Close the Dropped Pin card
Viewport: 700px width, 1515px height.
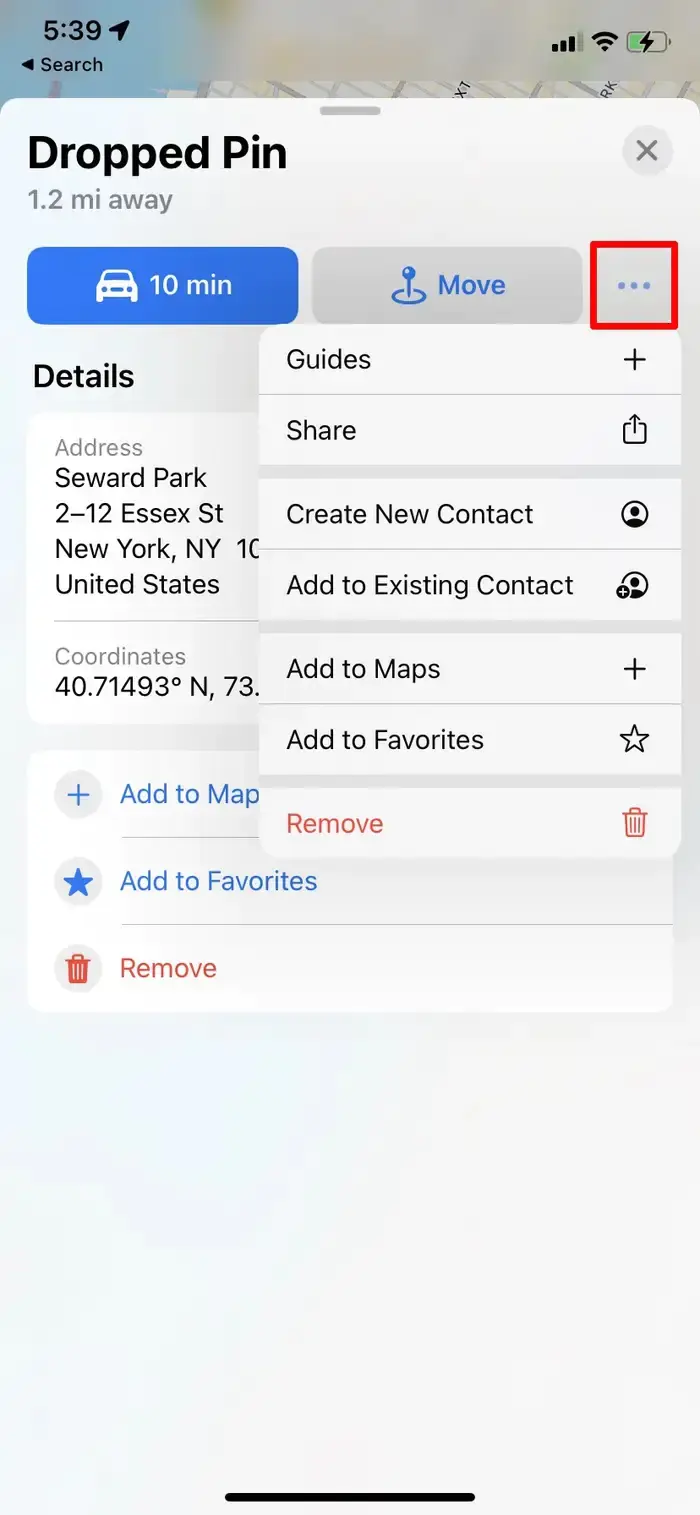pos(647,151)
